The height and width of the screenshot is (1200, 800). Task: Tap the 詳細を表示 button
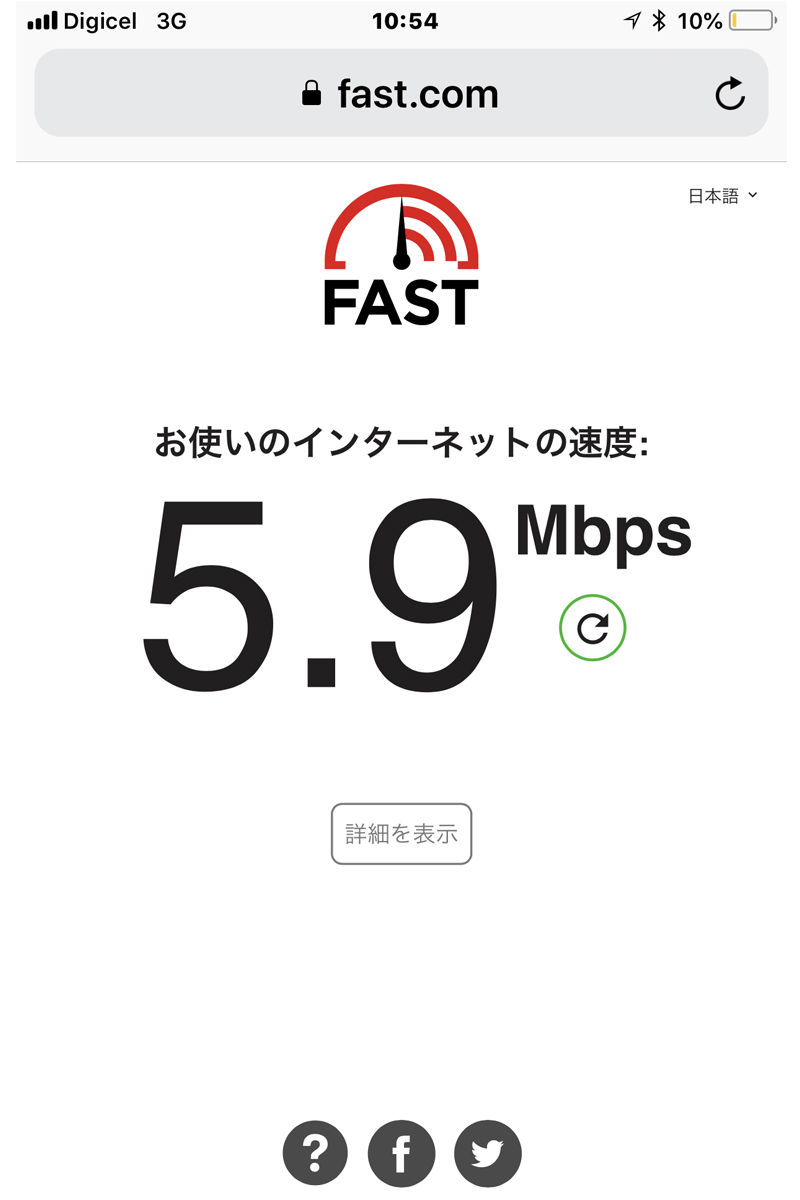point(401,834)
